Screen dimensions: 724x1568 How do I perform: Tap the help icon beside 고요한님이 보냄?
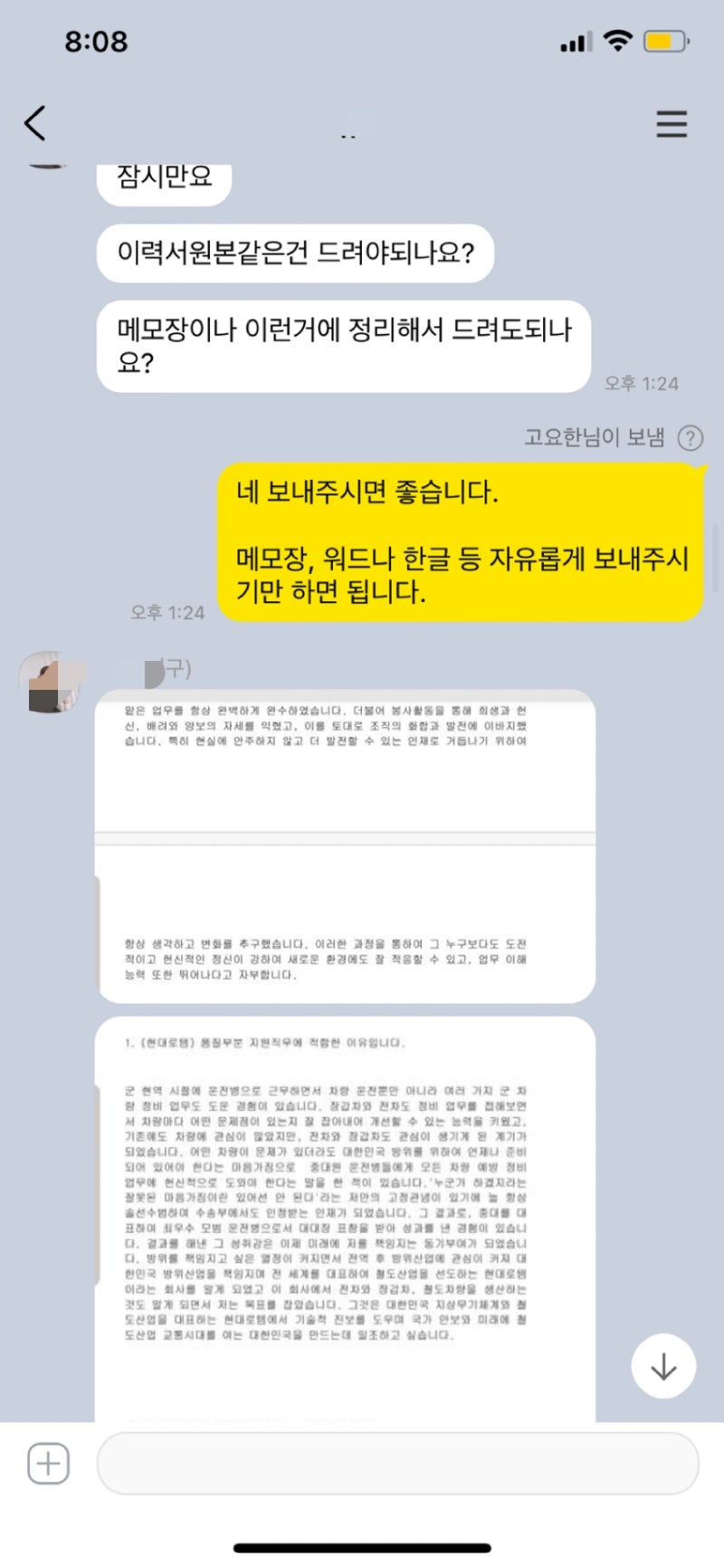(691, 438)
